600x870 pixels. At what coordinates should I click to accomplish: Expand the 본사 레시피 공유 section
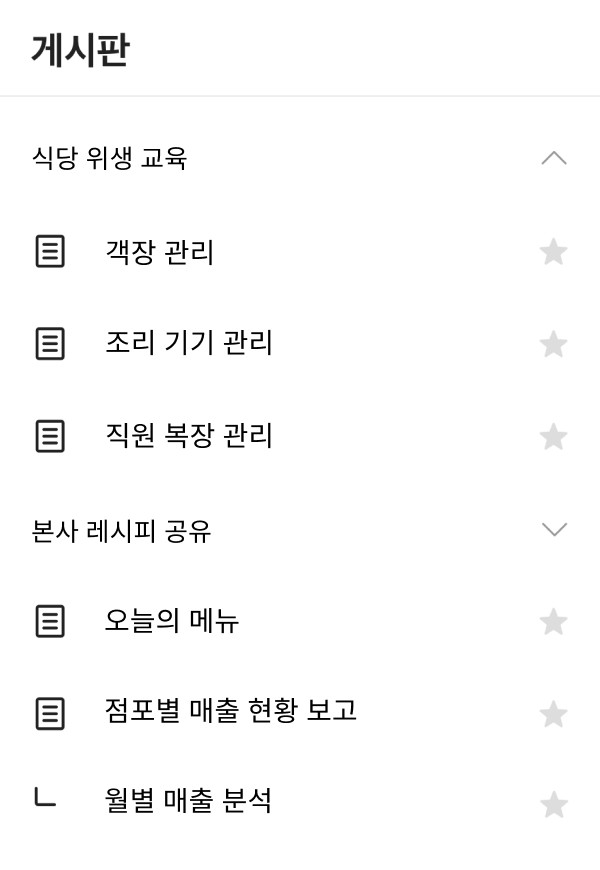(x=553, y=530)
